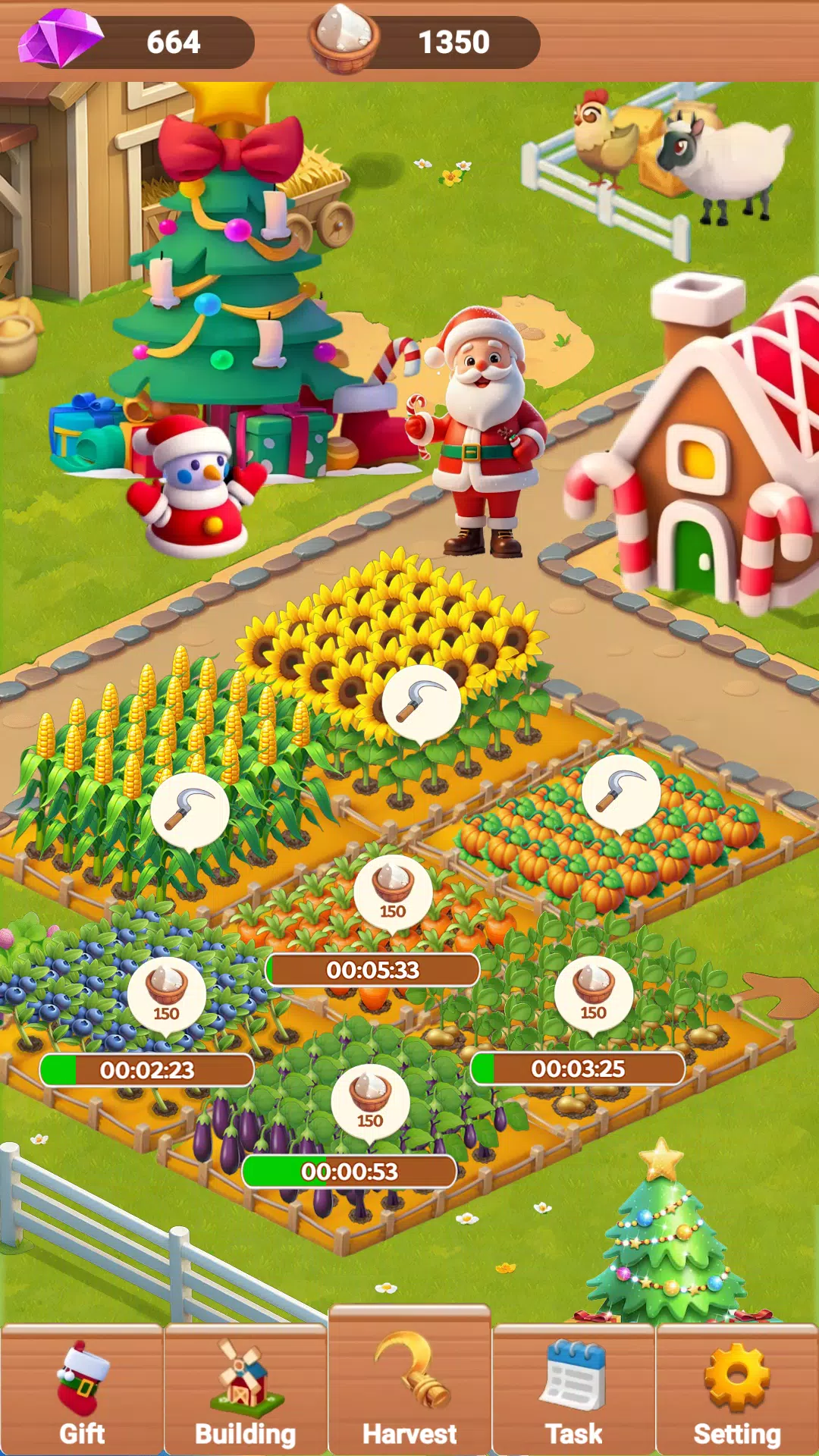Open the Setting menu
This screenshot has height=1456, width=819.
[x=737, y=1390]
